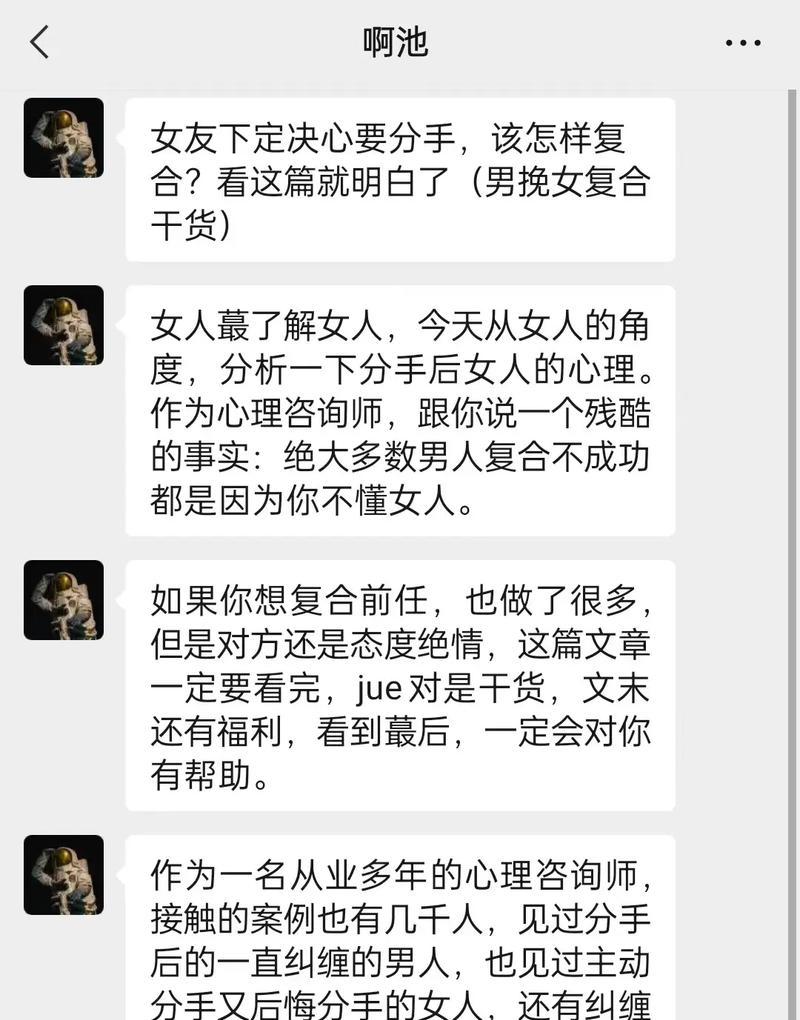Tap the avatar beside the 女友下定决心要分手 message
This screenshot has width=800, height=1020.
coord(64,138)
